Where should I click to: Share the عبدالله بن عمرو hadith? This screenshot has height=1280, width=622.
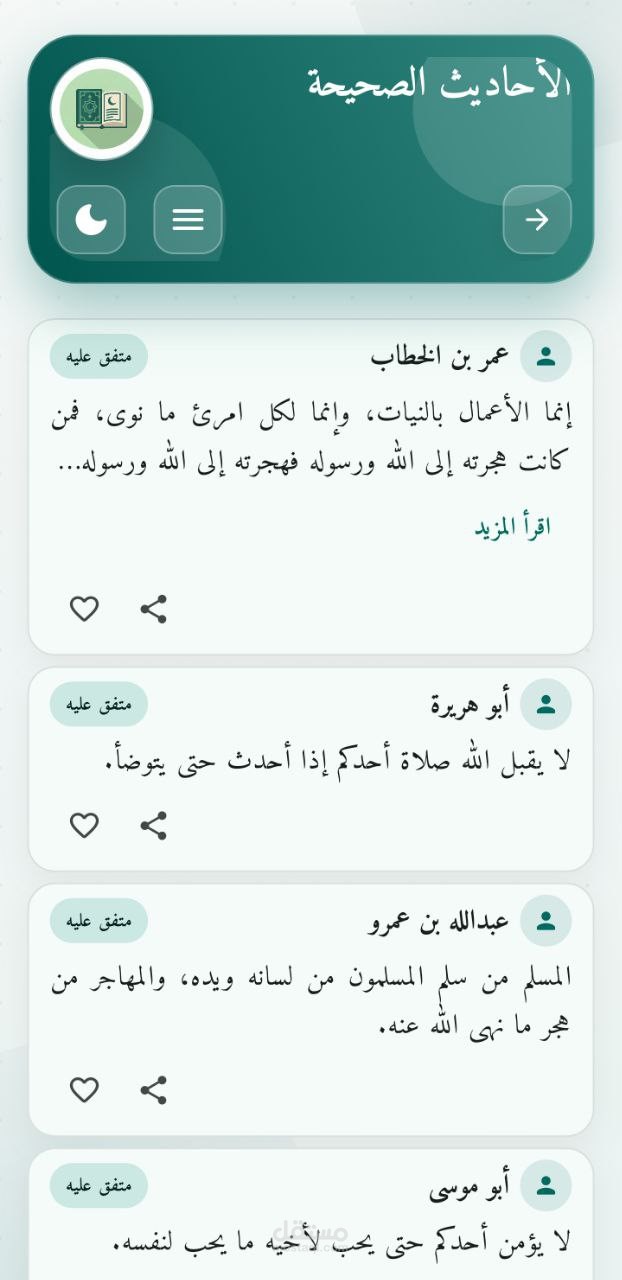tap(153, 1089)
